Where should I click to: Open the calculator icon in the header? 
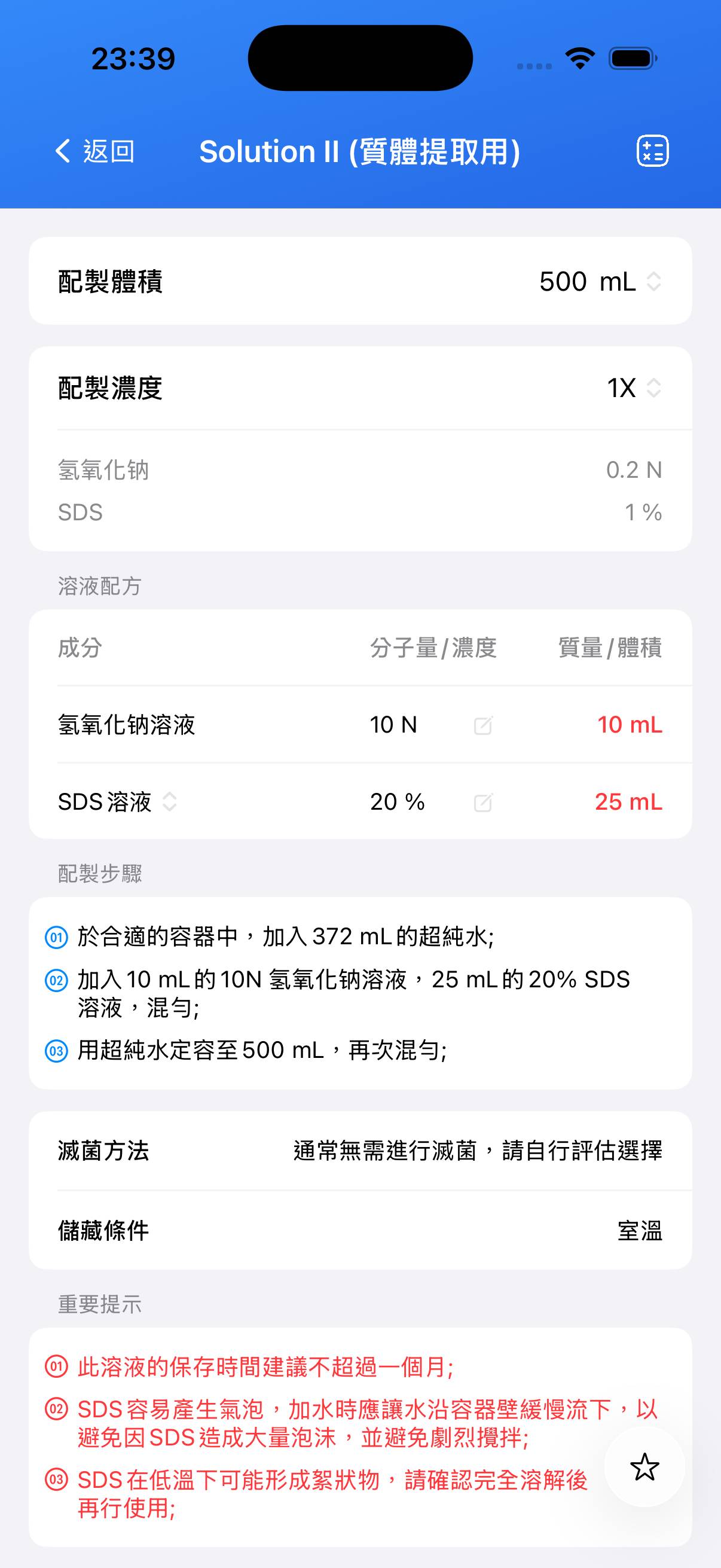[x=652, y=151]
